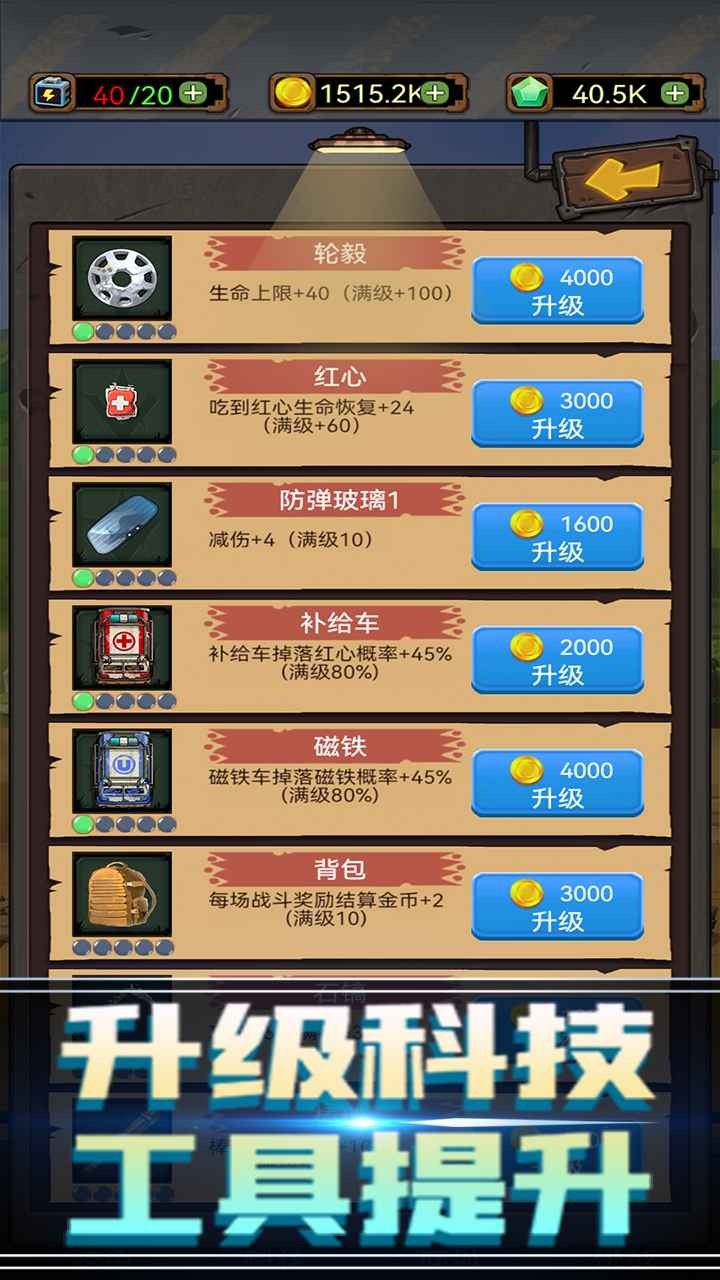Upgrade 轮毂 for 4000 coins
720x1280 pixels.
point(557,290)
